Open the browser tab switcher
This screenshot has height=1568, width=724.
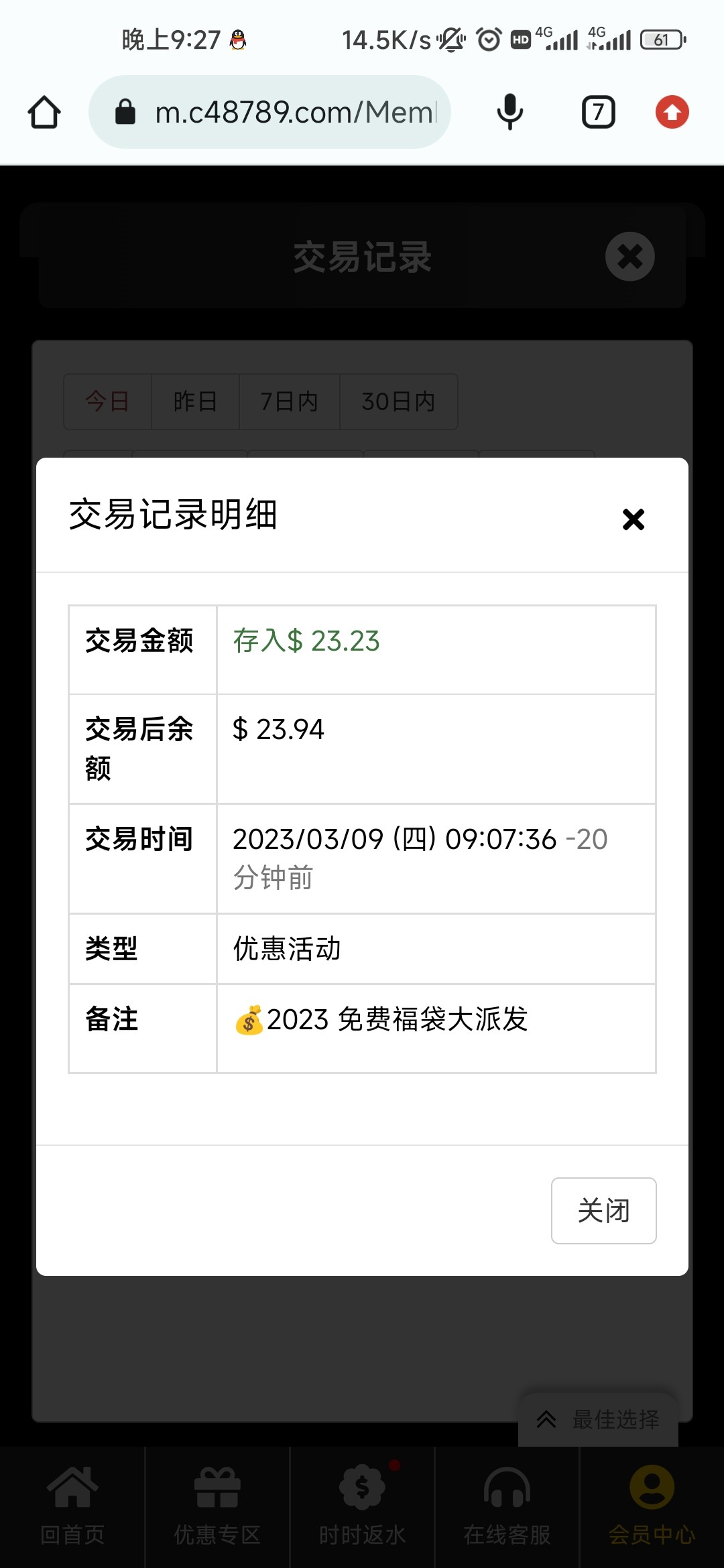598,112
